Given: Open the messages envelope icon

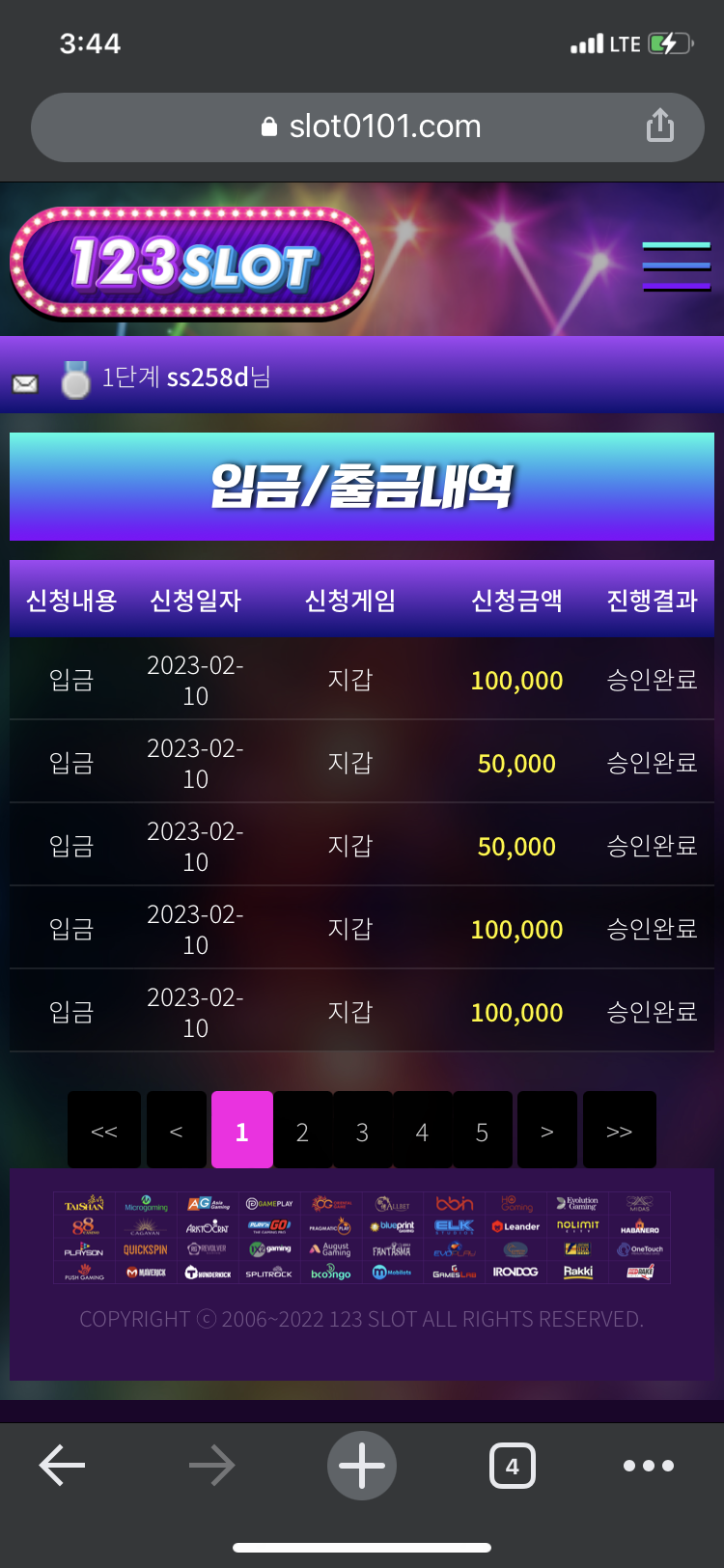Looking at the screenshot, I should click(25, 383).
